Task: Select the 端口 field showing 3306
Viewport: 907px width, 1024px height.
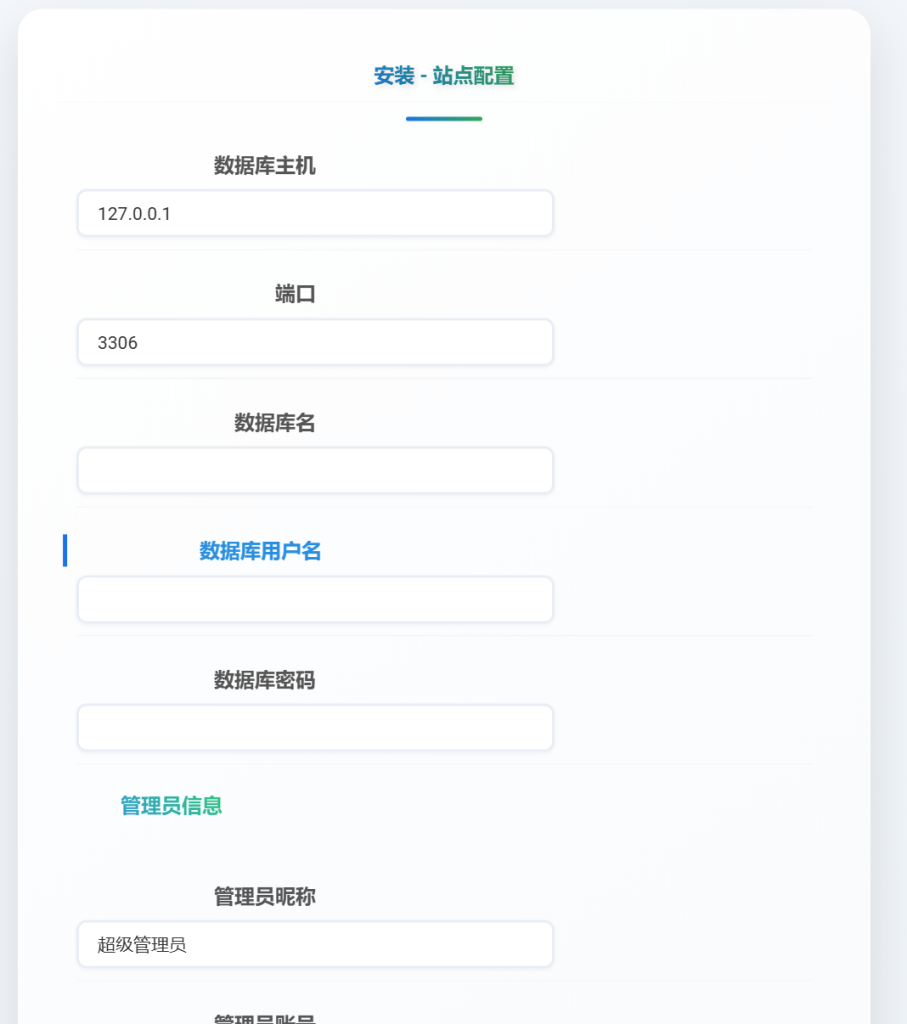Action: [315, 342]
